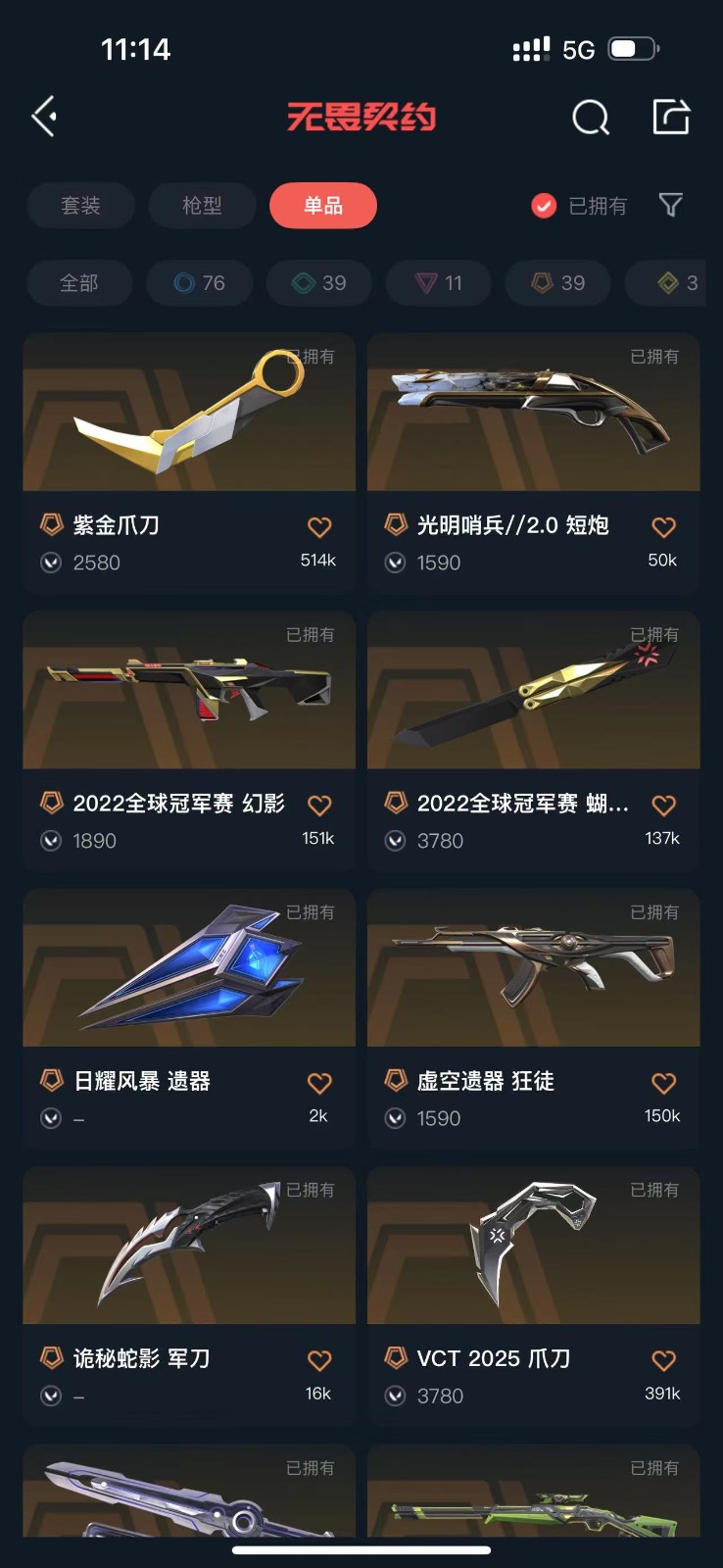The image size is (723, 1568).
Task: Toggle the 已拥有 checkbox
Action: [544, 206]
